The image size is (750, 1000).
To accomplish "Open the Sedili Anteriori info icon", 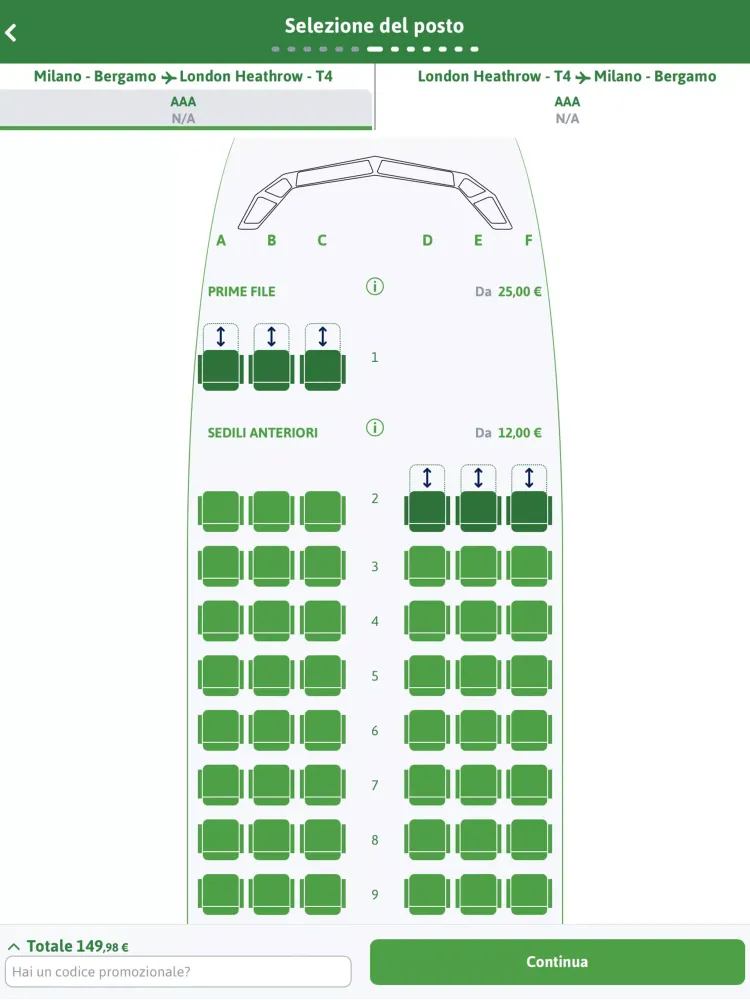I will pos(375,428).
